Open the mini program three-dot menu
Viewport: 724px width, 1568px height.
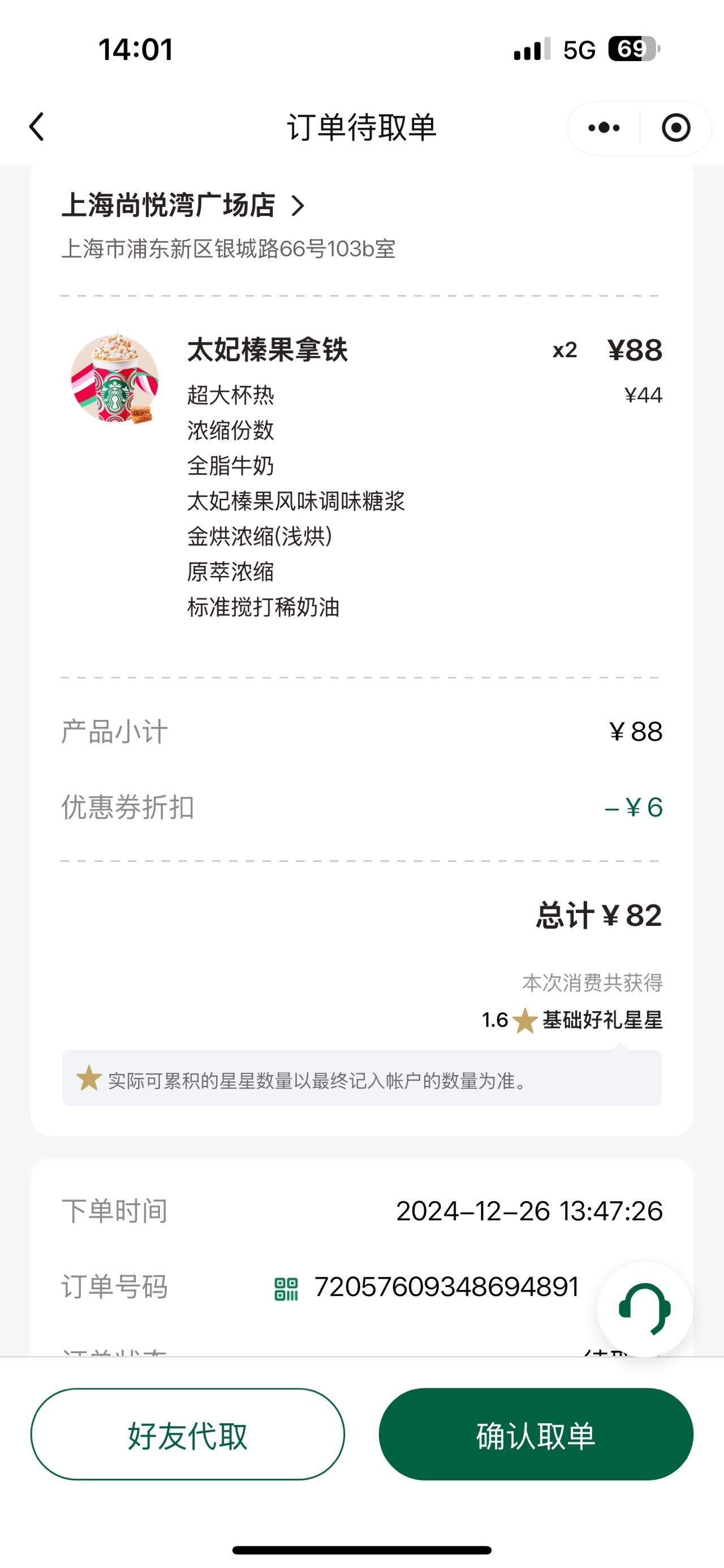coord(604,128)
